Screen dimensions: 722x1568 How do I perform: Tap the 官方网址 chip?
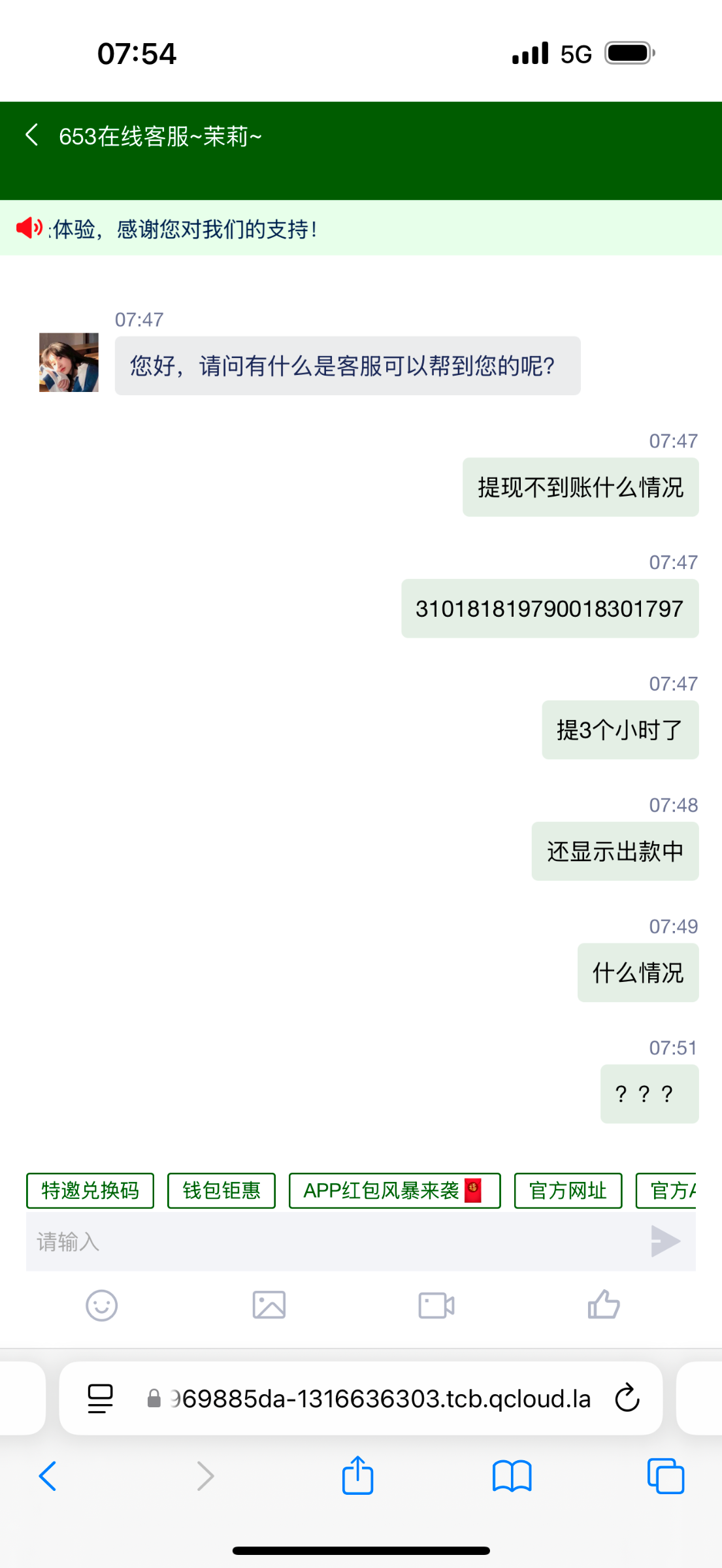pos(568,1190)
